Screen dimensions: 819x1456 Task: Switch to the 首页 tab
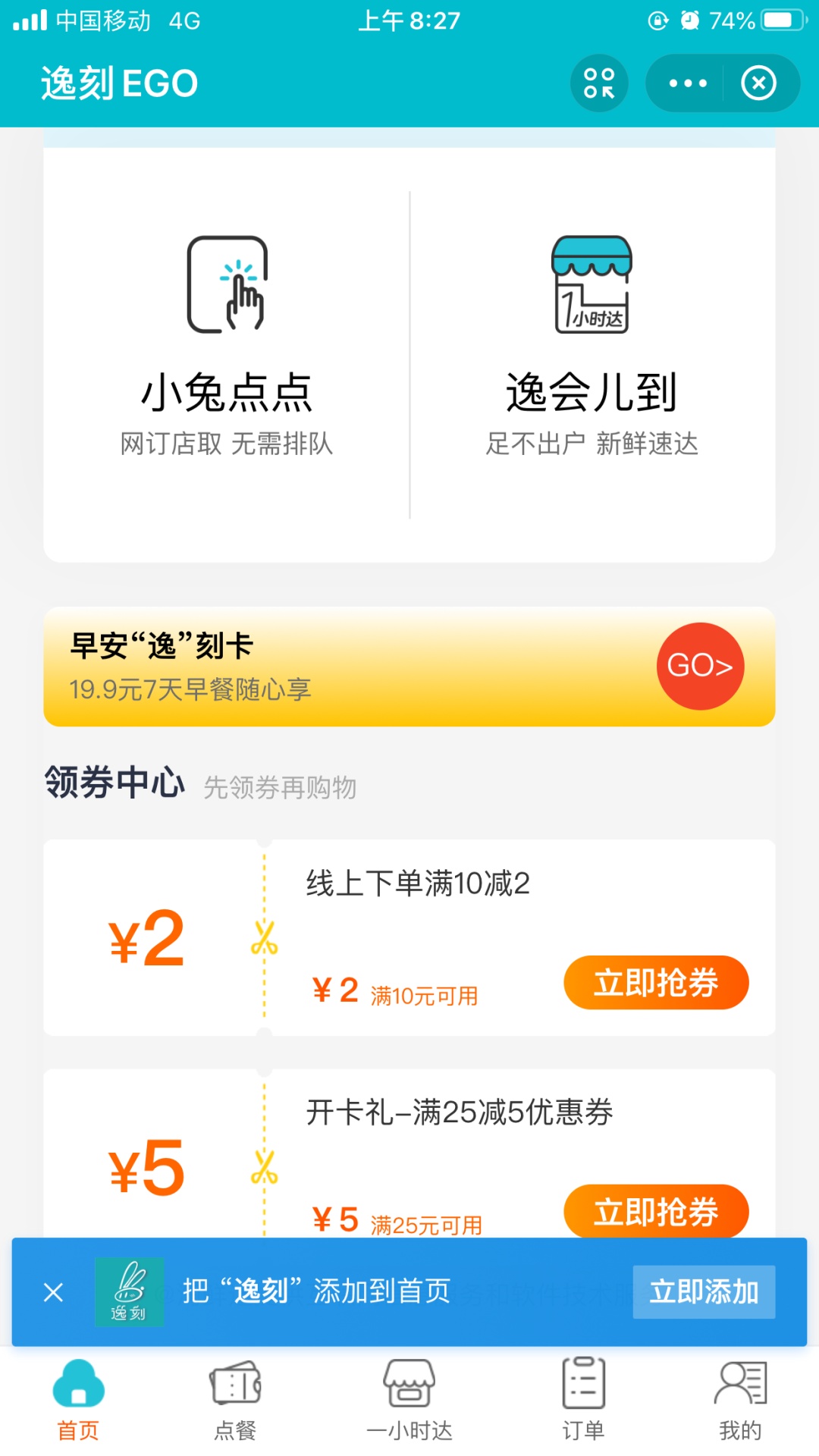coord(78,1400)
